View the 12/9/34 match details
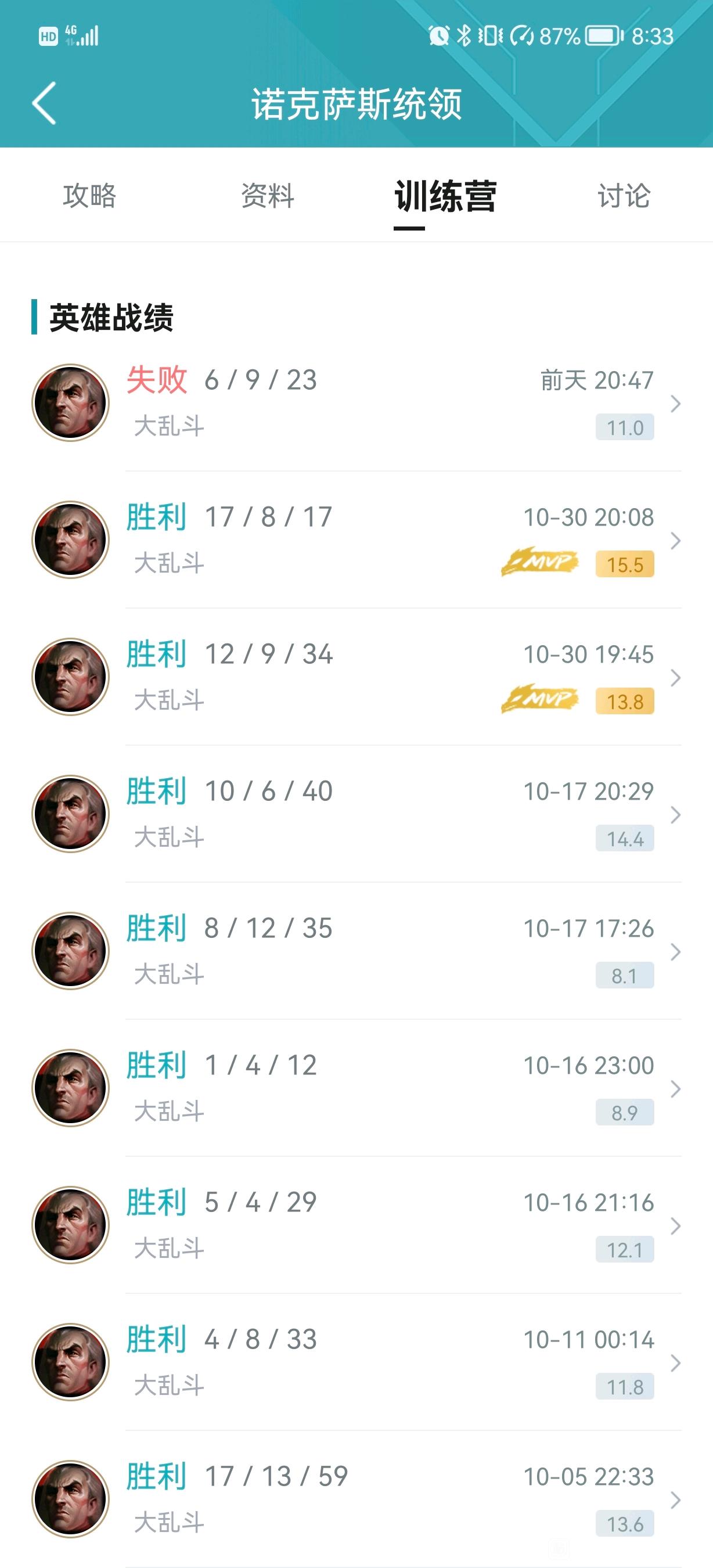Viewport: 713px width, 1568px height. [x=356, y=677]
